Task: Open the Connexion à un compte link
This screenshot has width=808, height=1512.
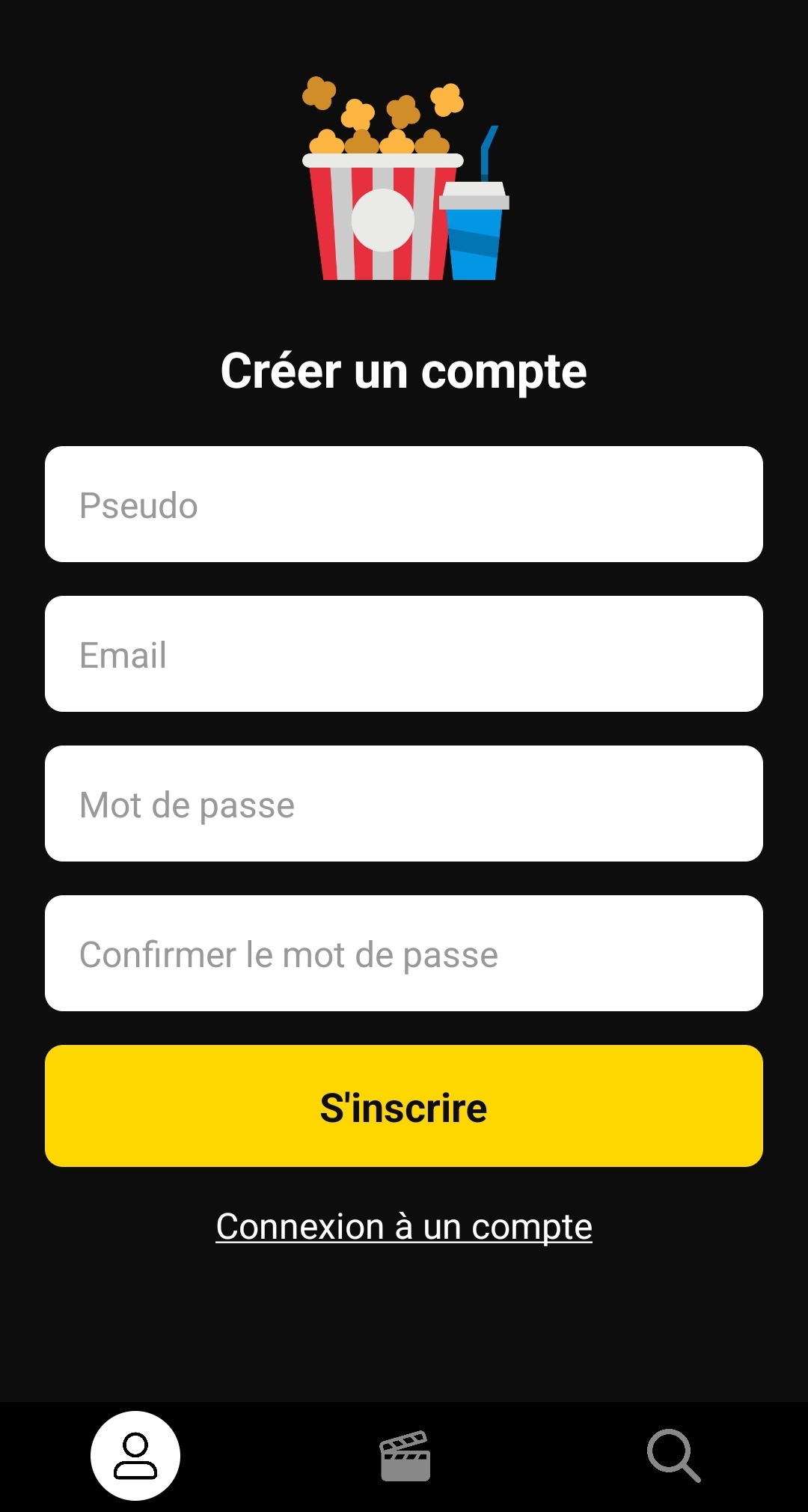Action: point(404,1228)
